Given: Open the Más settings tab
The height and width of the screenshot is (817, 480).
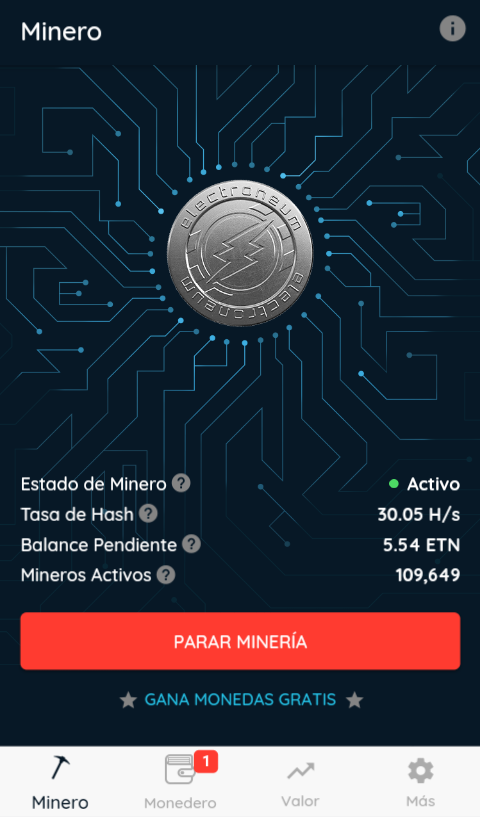Looking at the screenshot, I should click(421, 782).
